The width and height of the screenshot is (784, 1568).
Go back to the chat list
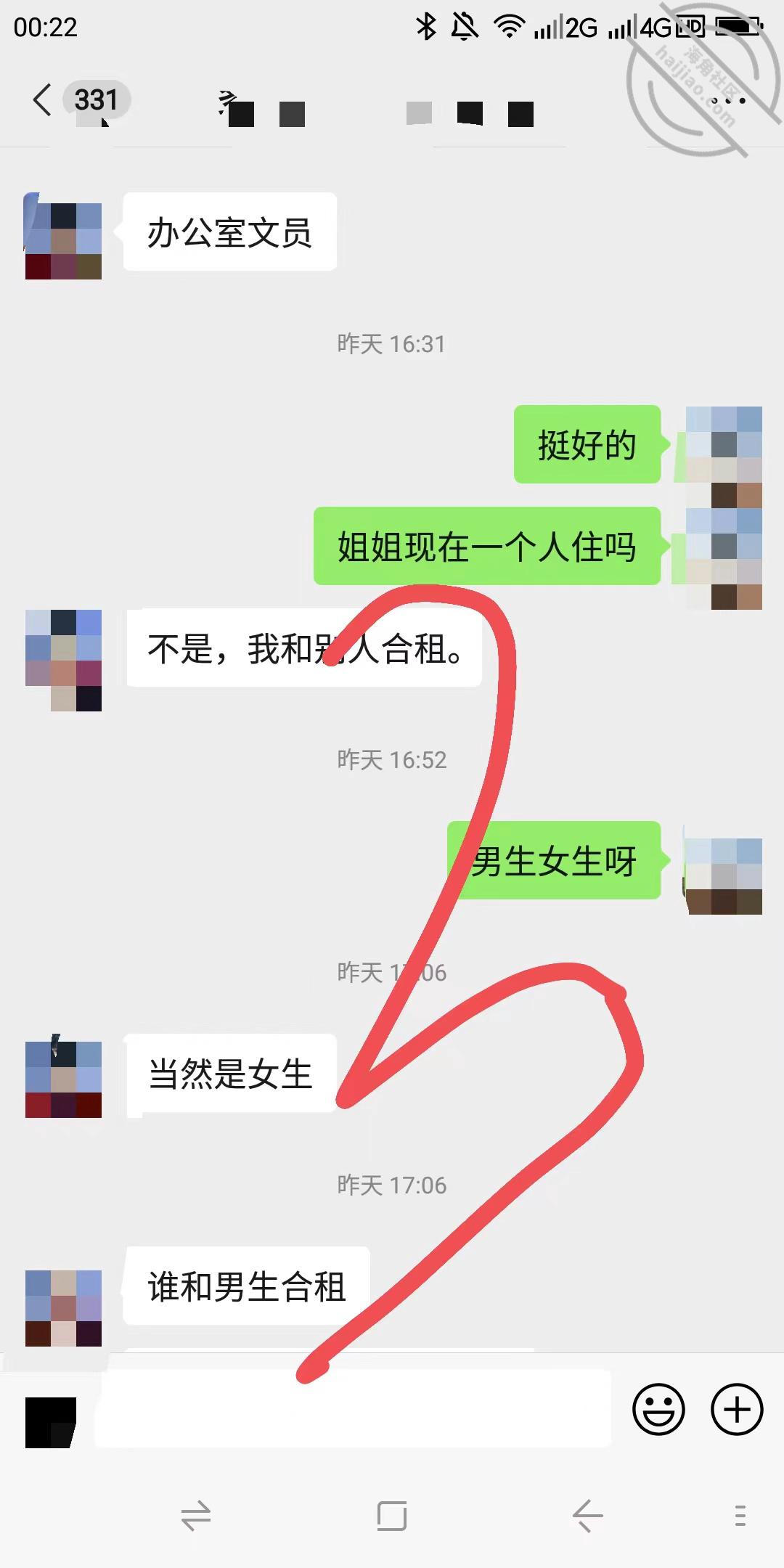43,100
